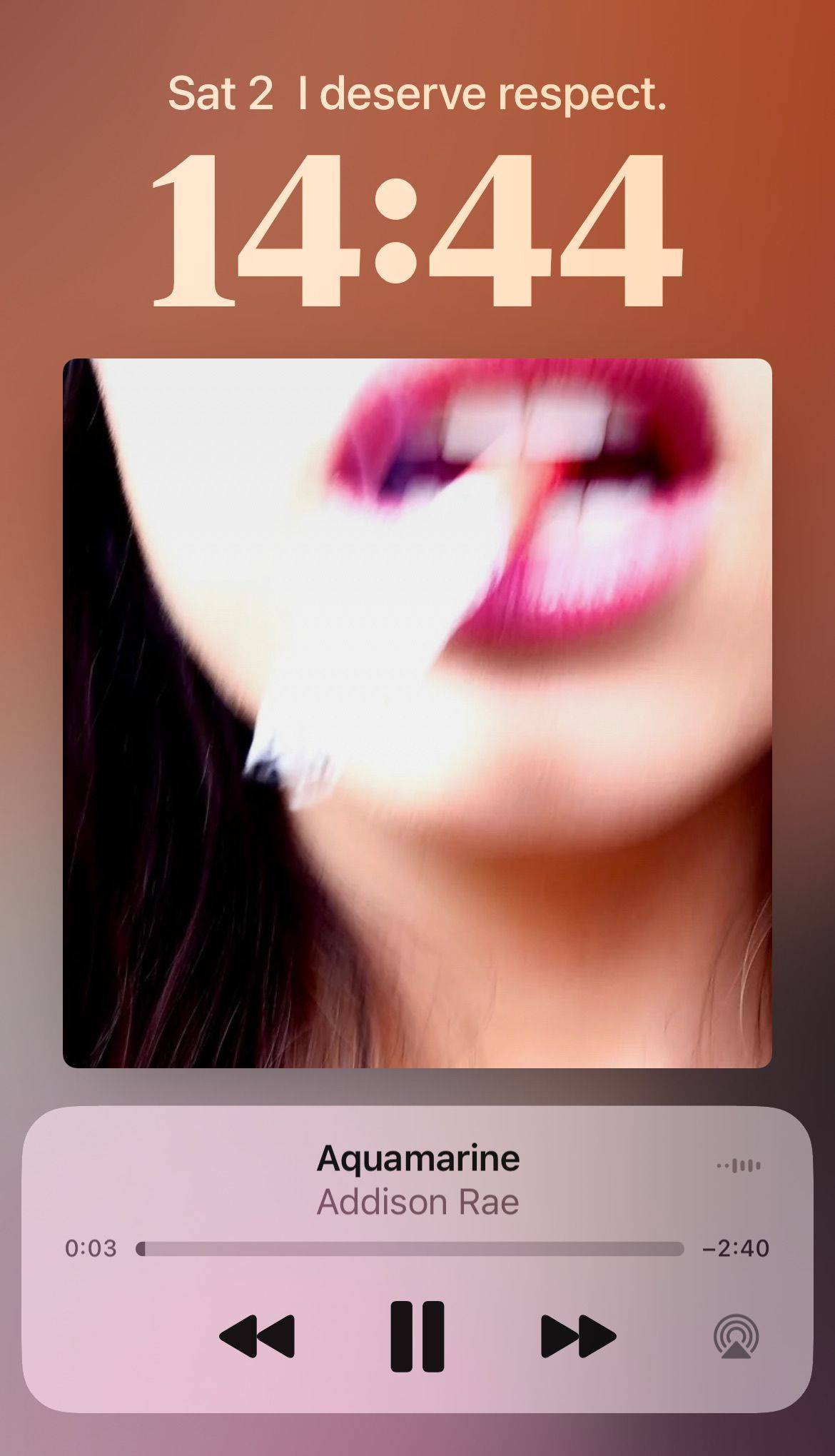Skip to the next track

coord(578,1336)
